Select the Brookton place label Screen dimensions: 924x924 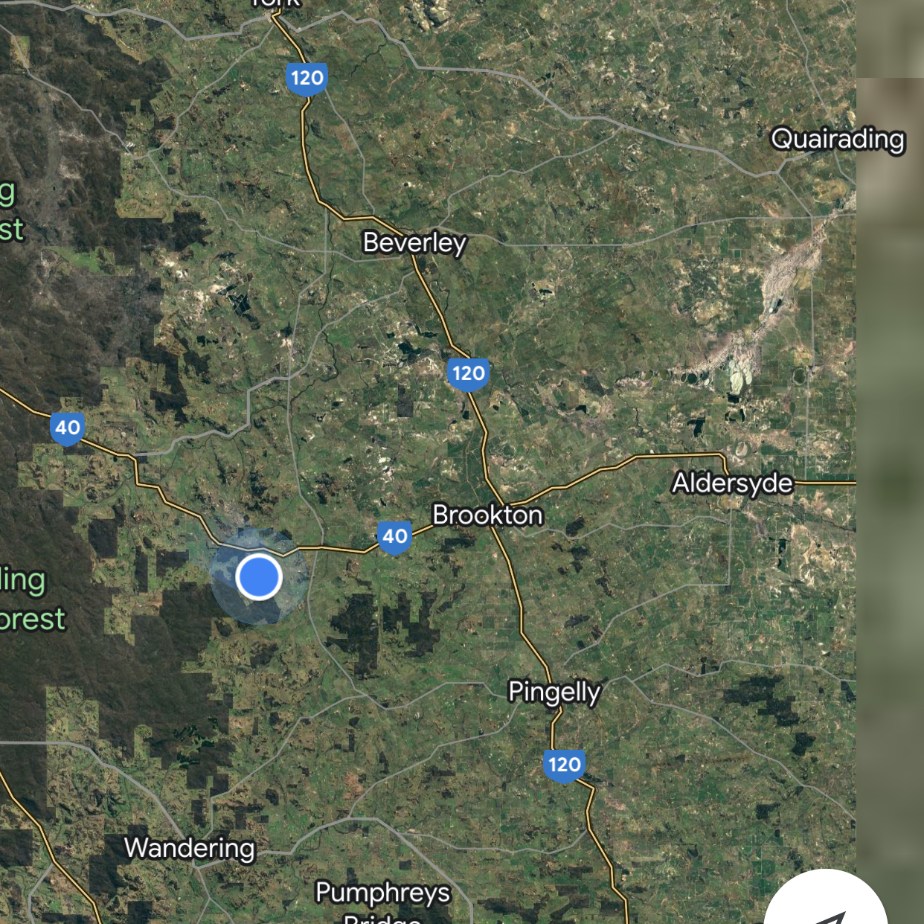(487, 515)
